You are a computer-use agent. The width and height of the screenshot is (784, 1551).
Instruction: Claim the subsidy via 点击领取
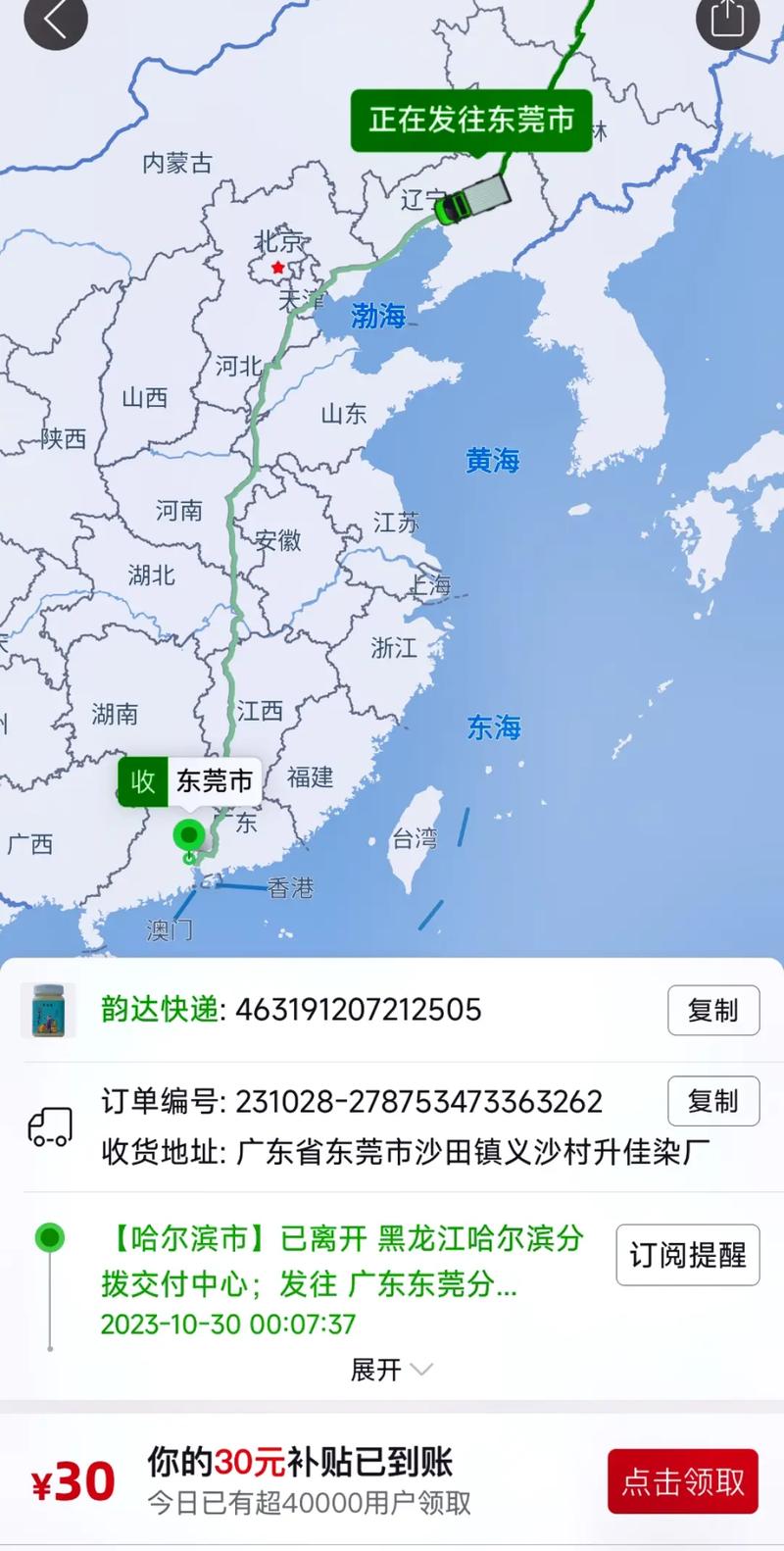(x=682, y=1482)
